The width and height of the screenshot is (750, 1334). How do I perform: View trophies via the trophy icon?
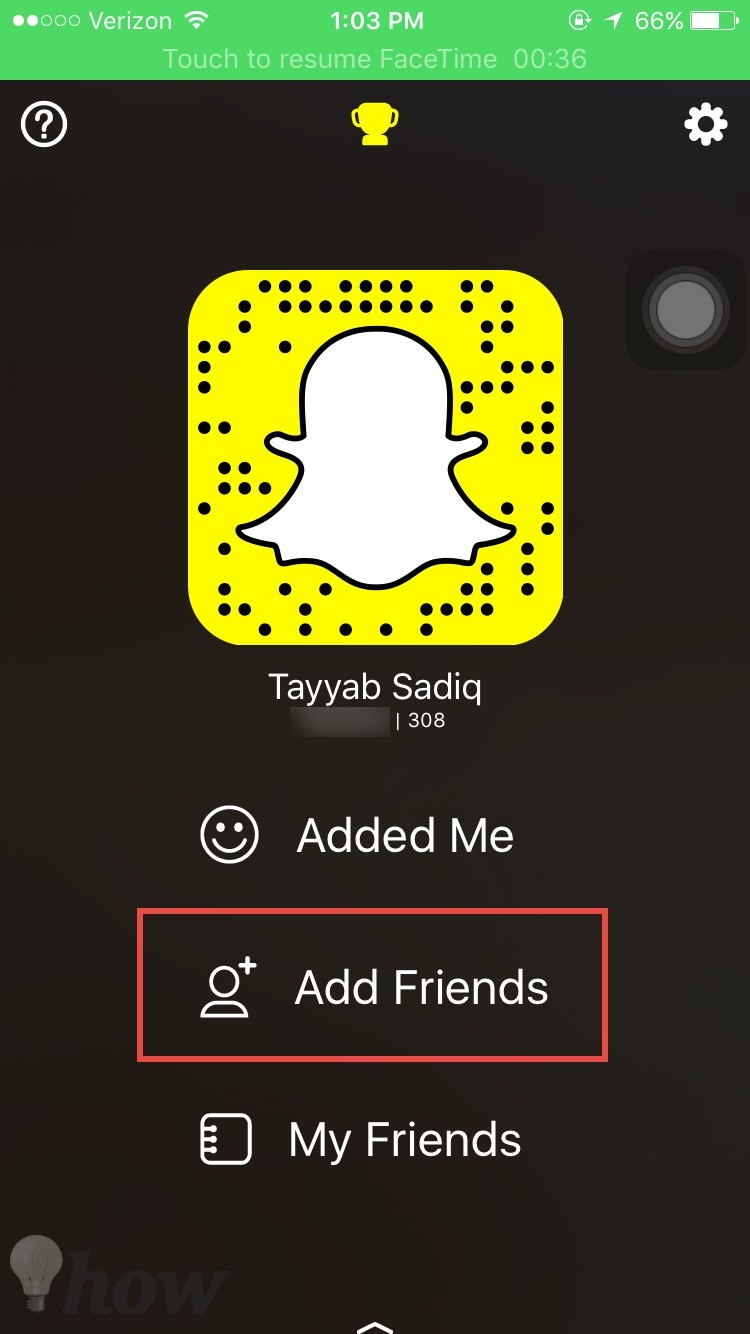(x=374, y=124)
